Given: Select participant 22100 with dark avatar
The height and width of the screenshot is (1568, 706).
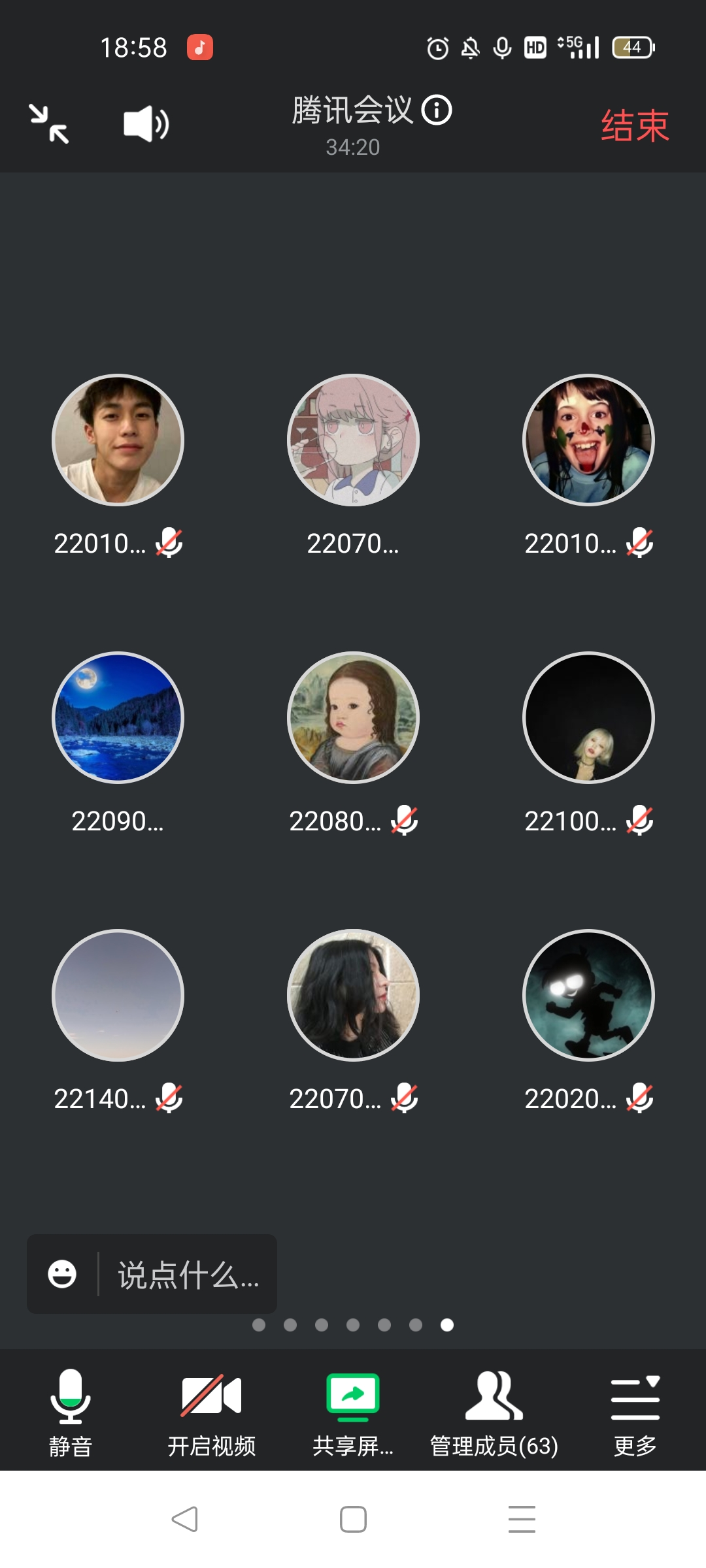Looking at the screenshot, I should [588, 718].
